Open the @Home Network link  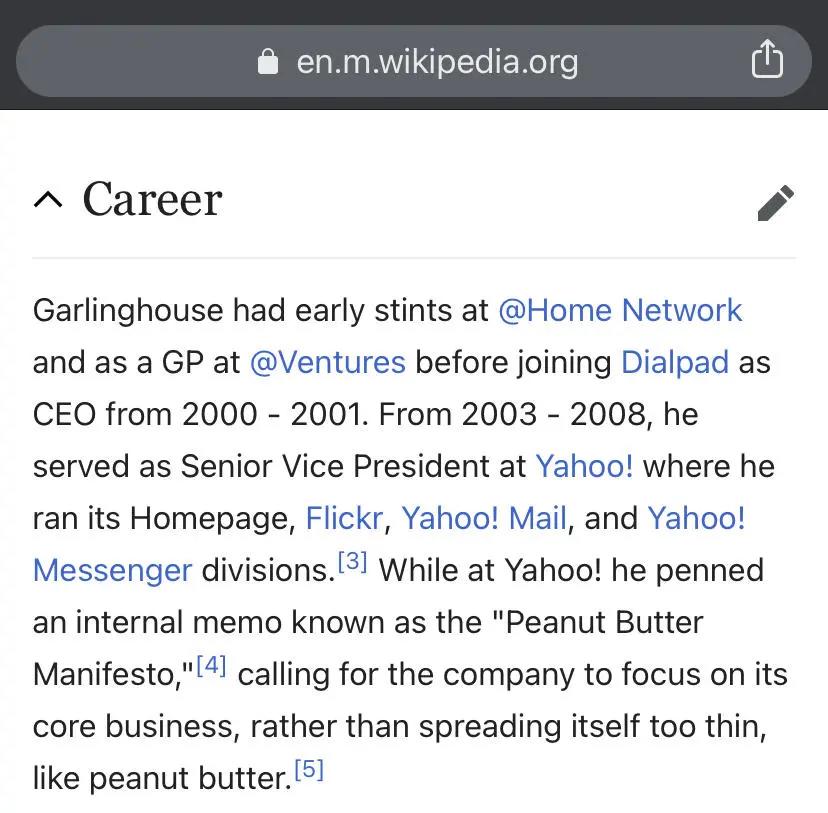(620, 310)
